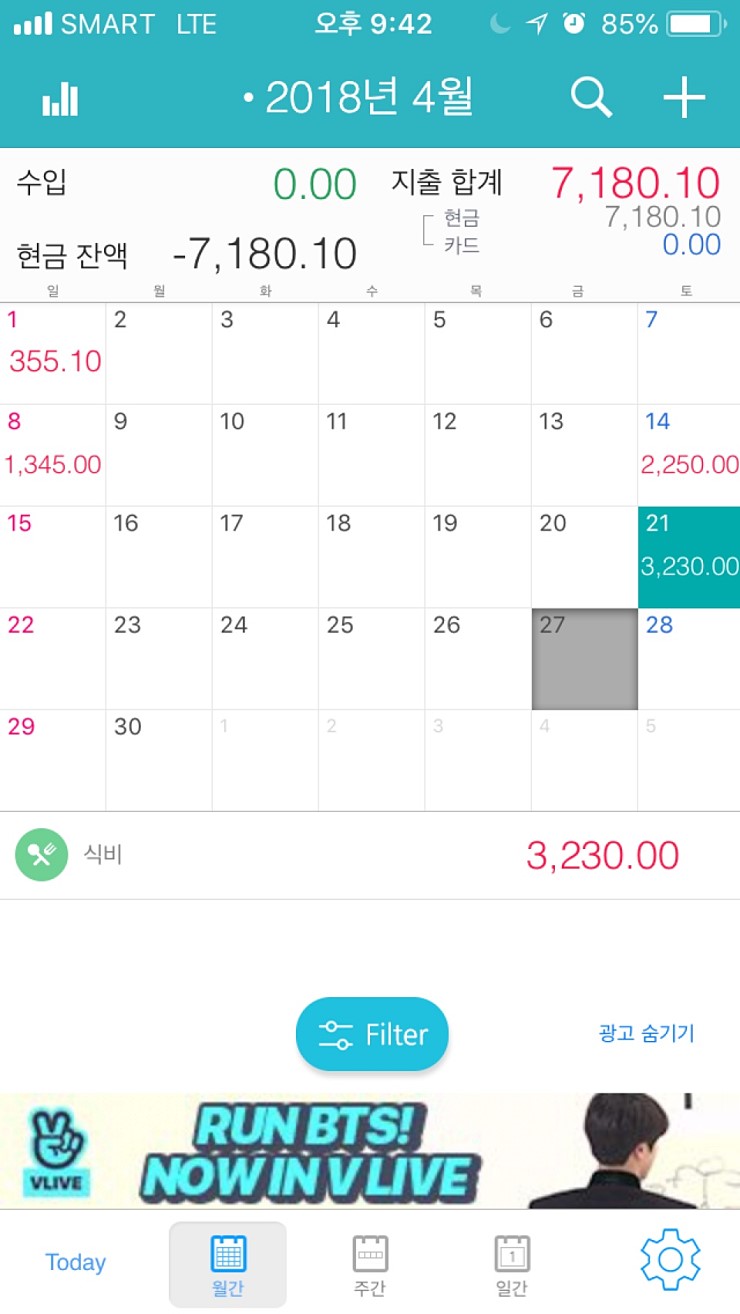The width and height of the screenshot is (740, 1314).
Task: Tap 광고 숨기기 to hide ads
Action: (646, 1033)
